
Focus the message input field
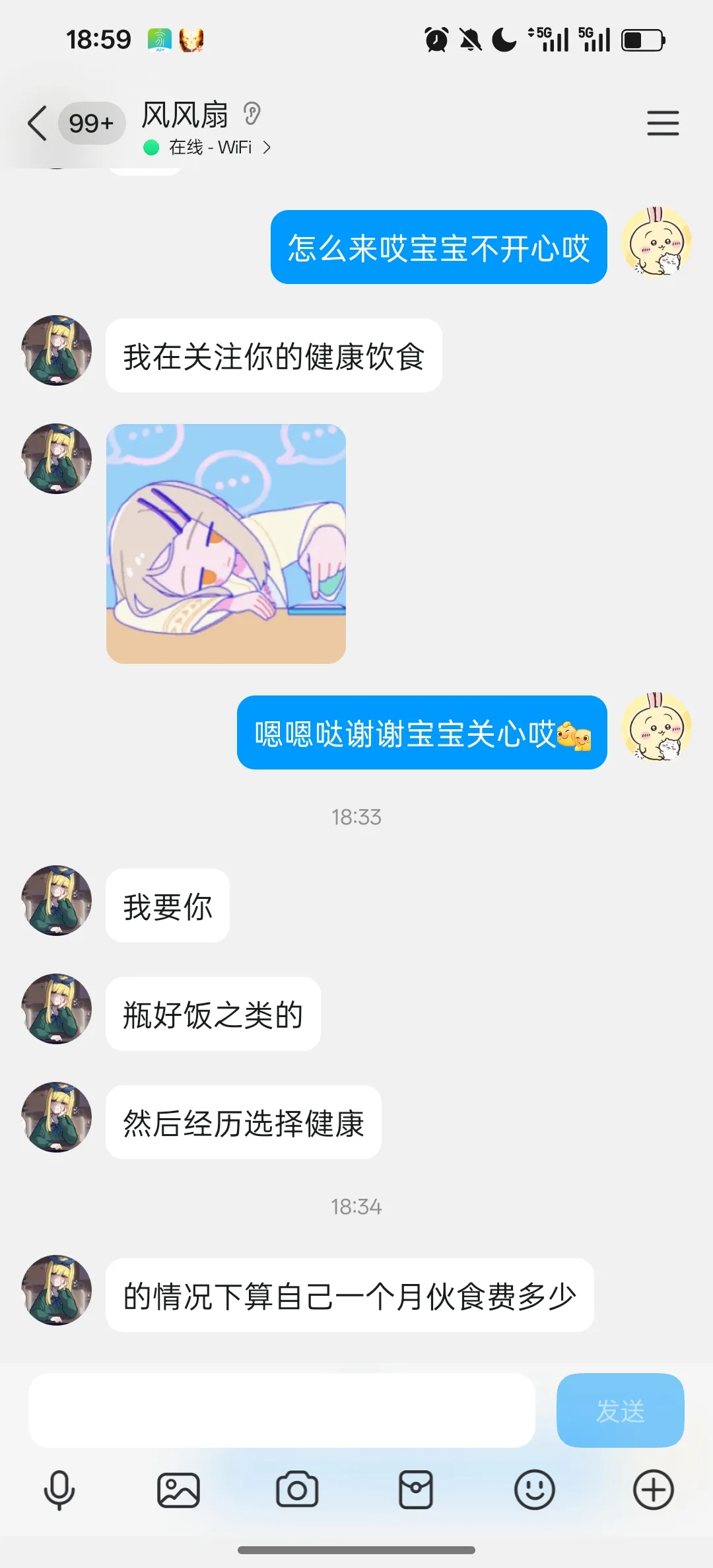(x=281, y=1410)
